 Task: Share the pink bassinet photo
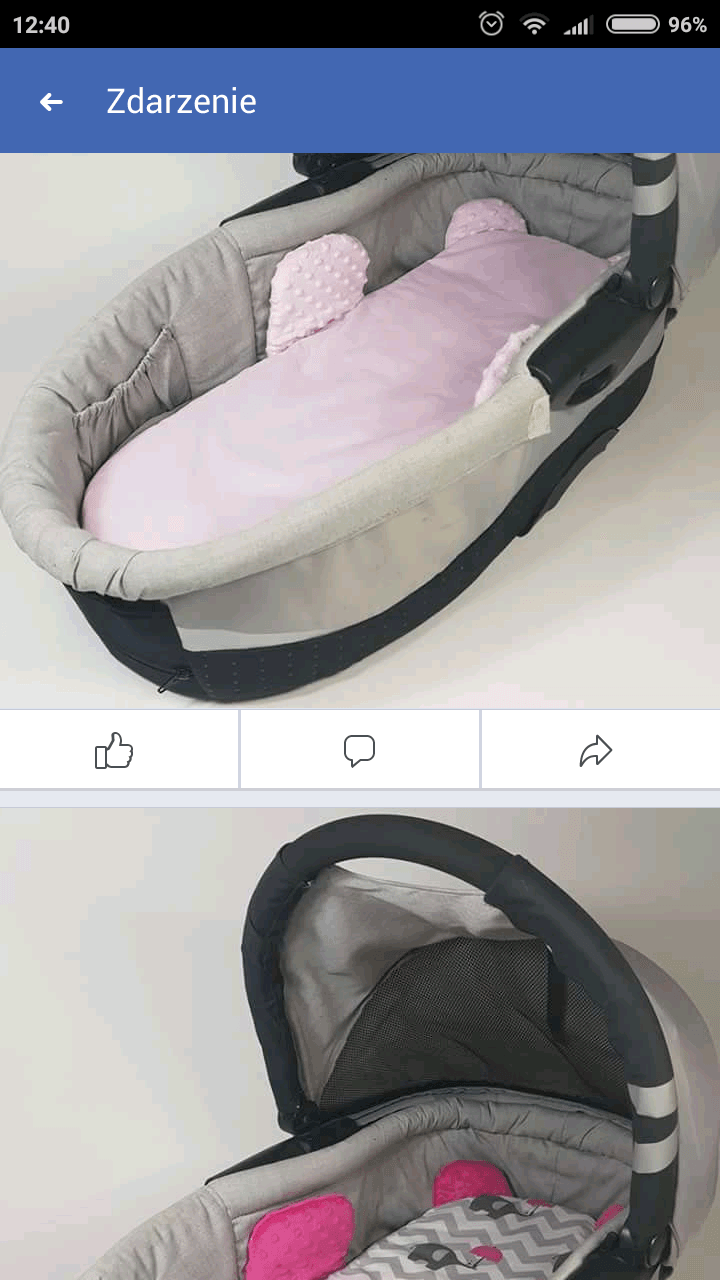[x=597, y=750]
